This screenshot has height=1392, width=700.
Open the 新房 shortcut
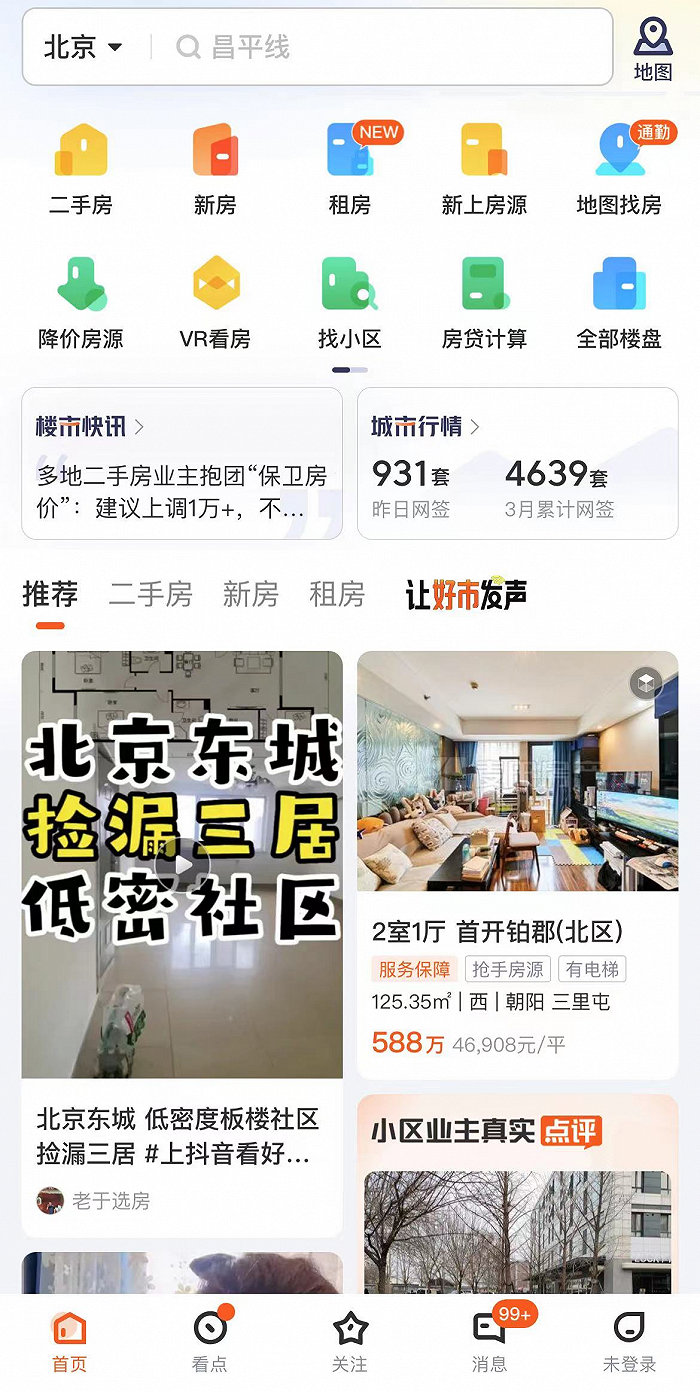pyautogui.click(x=215, y=170)
